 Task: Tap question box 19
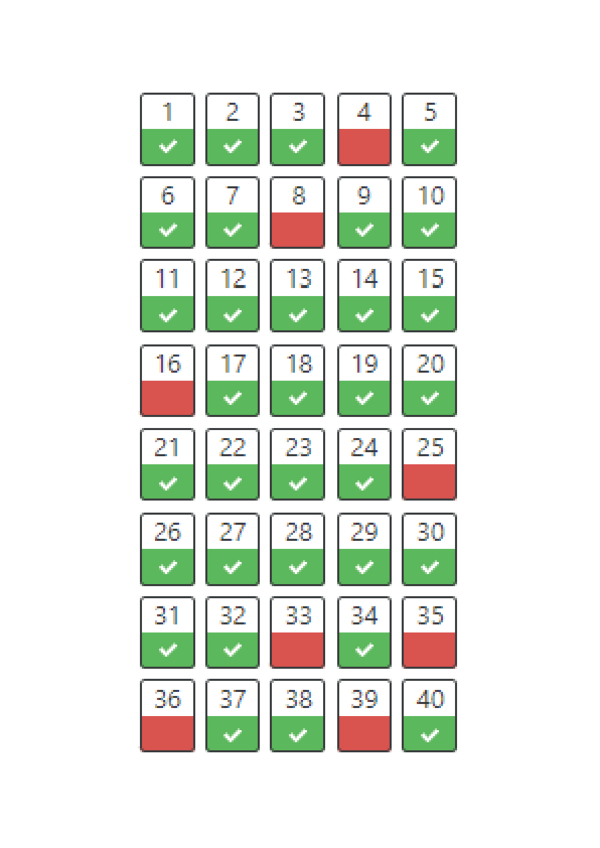364,380
